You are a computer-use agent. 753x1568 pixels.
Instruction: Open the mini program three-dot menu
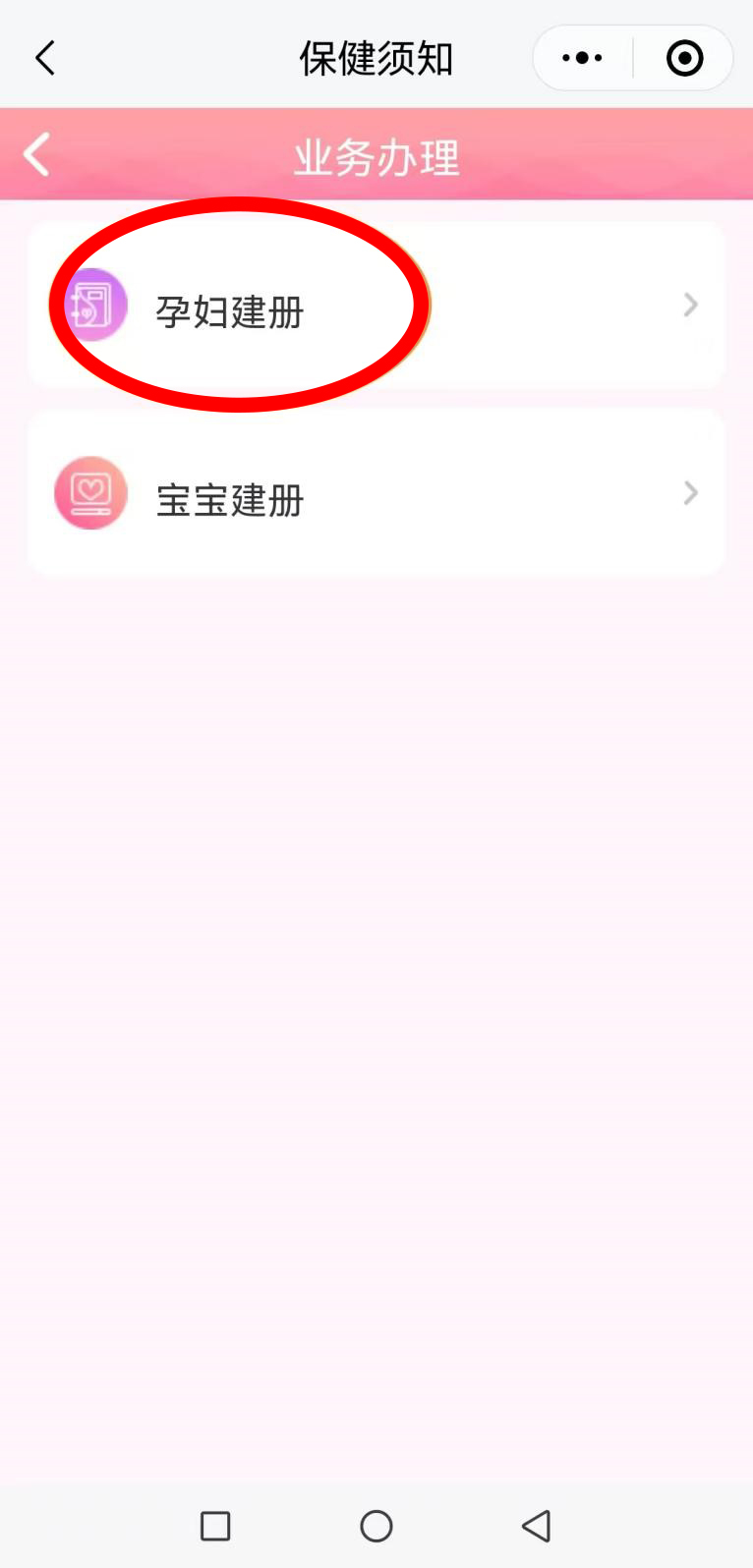pyautogui.click(x=582, y=58)
